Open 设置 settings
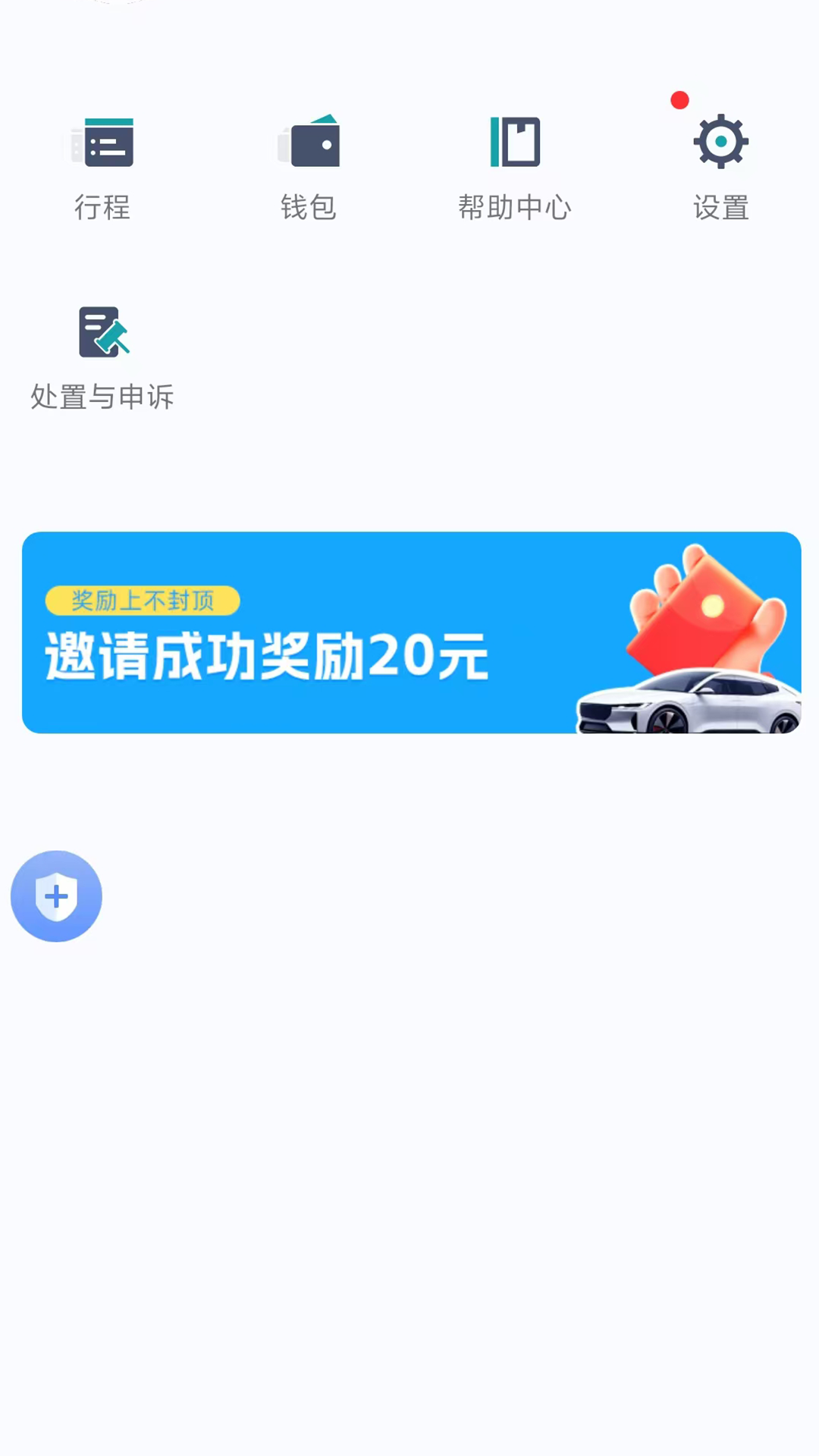Viewport: 819px width, 1456px height. pyautogui.click(x=720, y=168)
